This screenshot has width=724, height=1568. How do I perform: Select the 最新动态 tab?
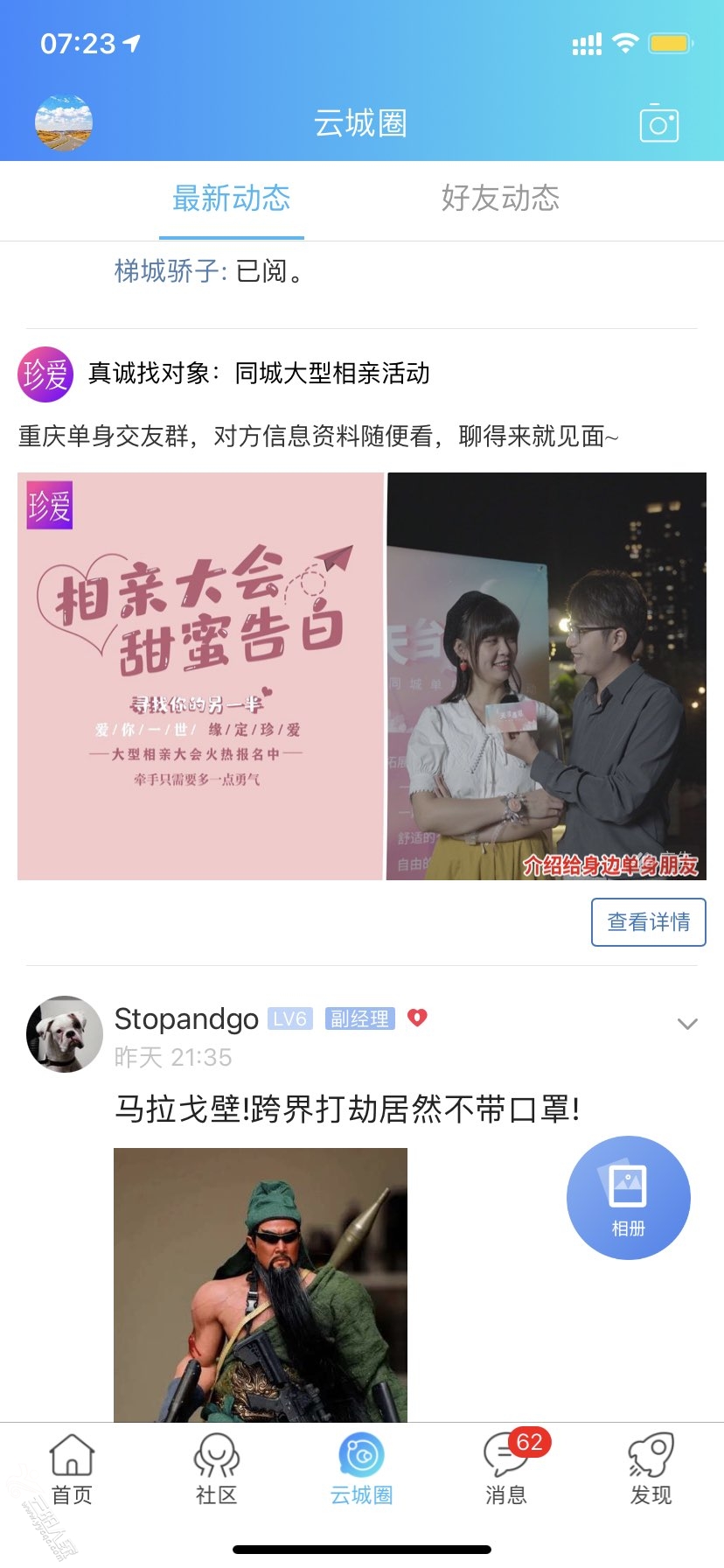231,199
